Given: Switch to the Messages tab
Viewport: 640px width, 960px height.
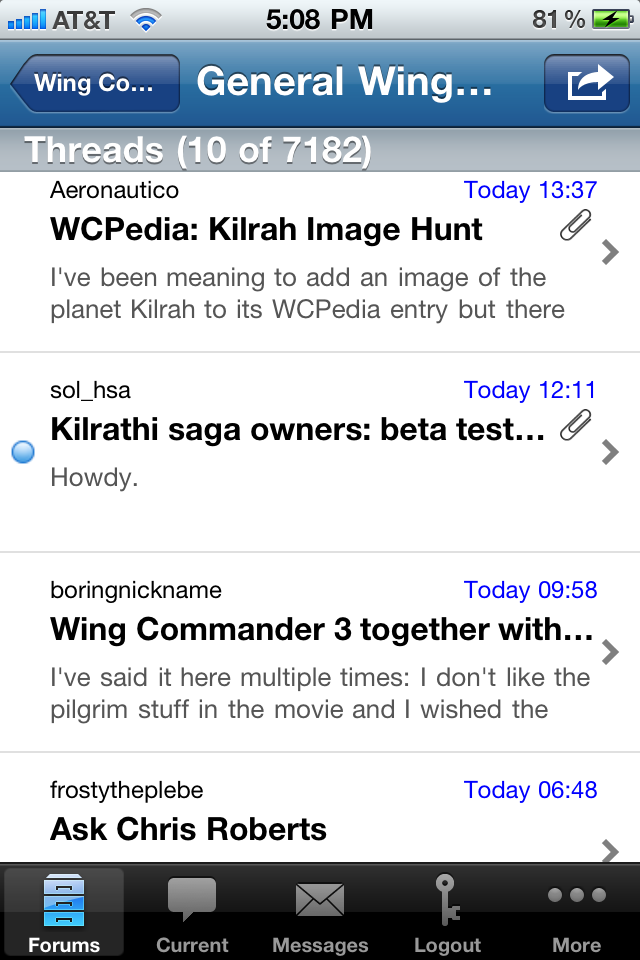Looking at the screenshot, I should [320, 912].
